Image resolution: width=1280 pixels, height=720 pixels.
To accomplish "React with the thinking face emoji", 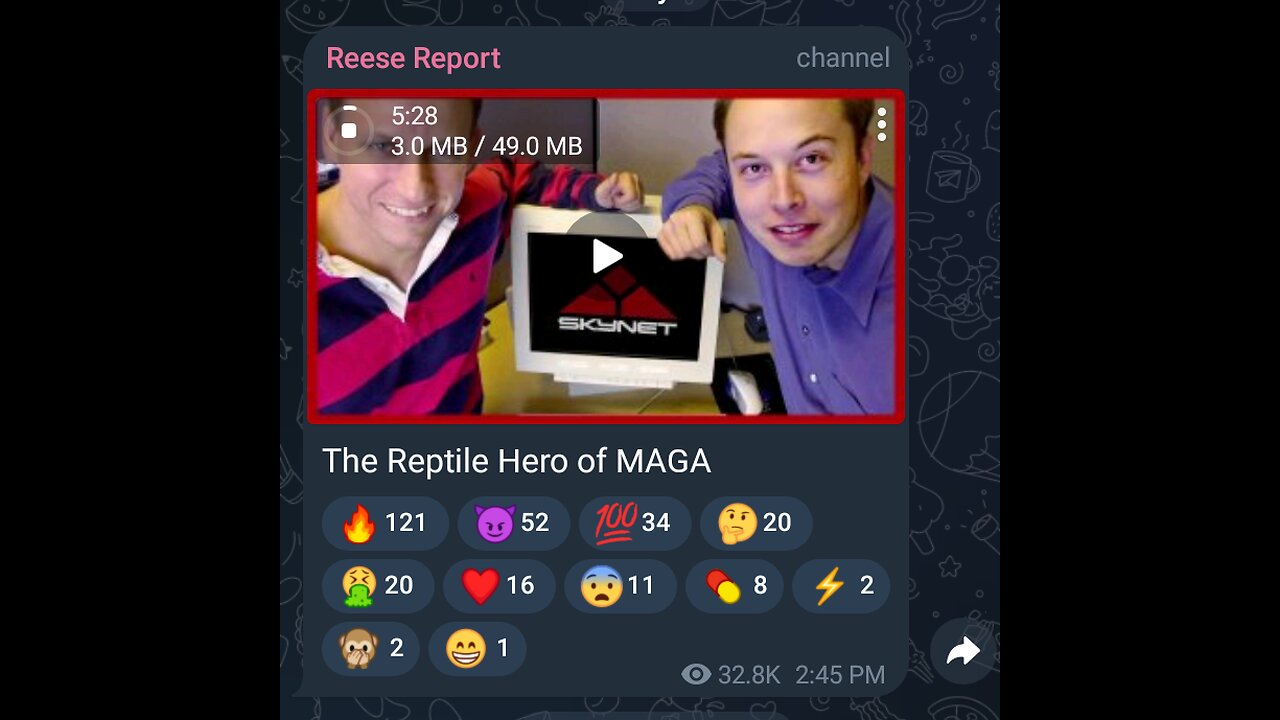I will [755, 523].
